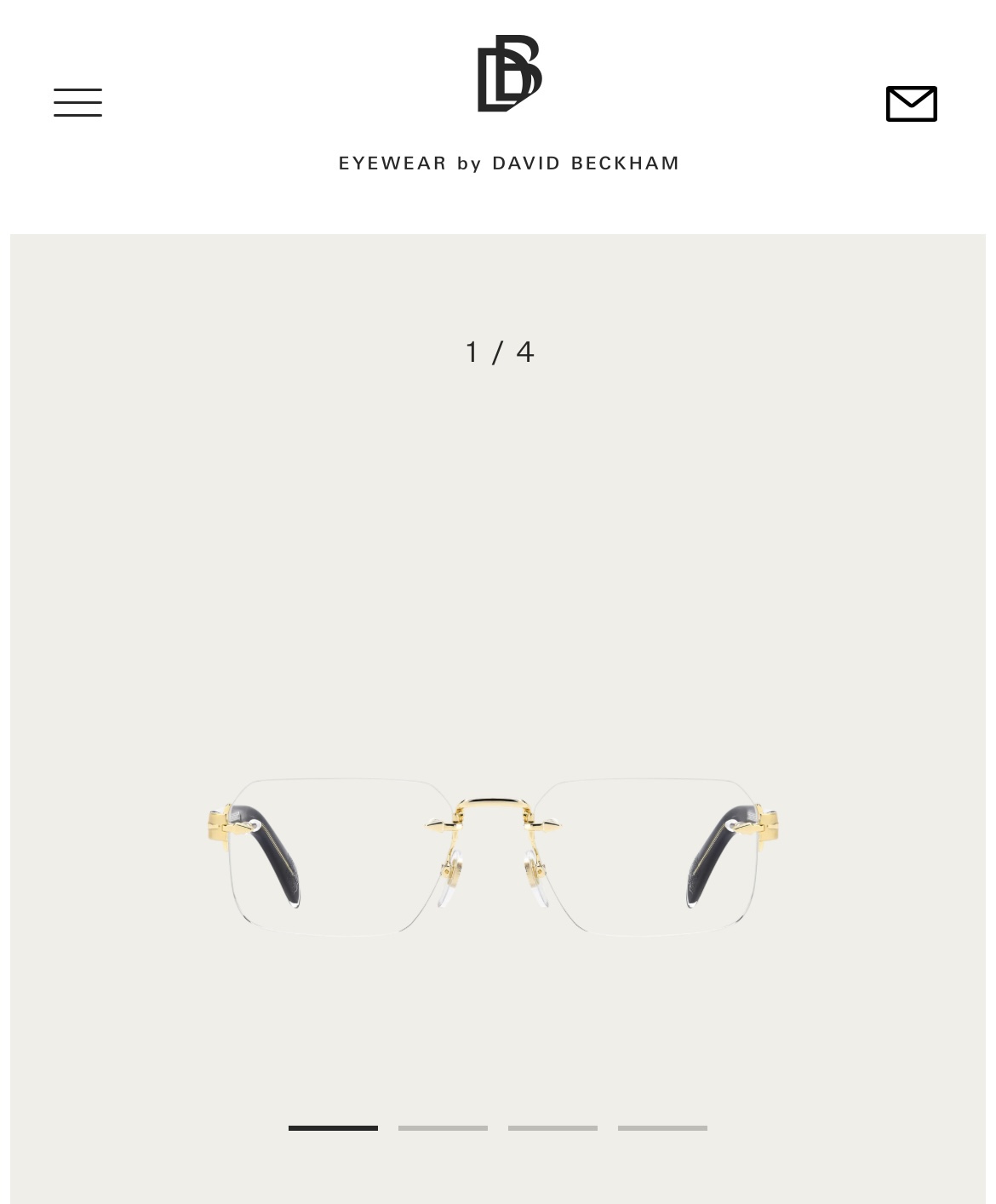Go to the DB Eyewear logo homepage
The height and width of the screenshot is (1204, 996).
pyautogui.click(x=509, y=74)
